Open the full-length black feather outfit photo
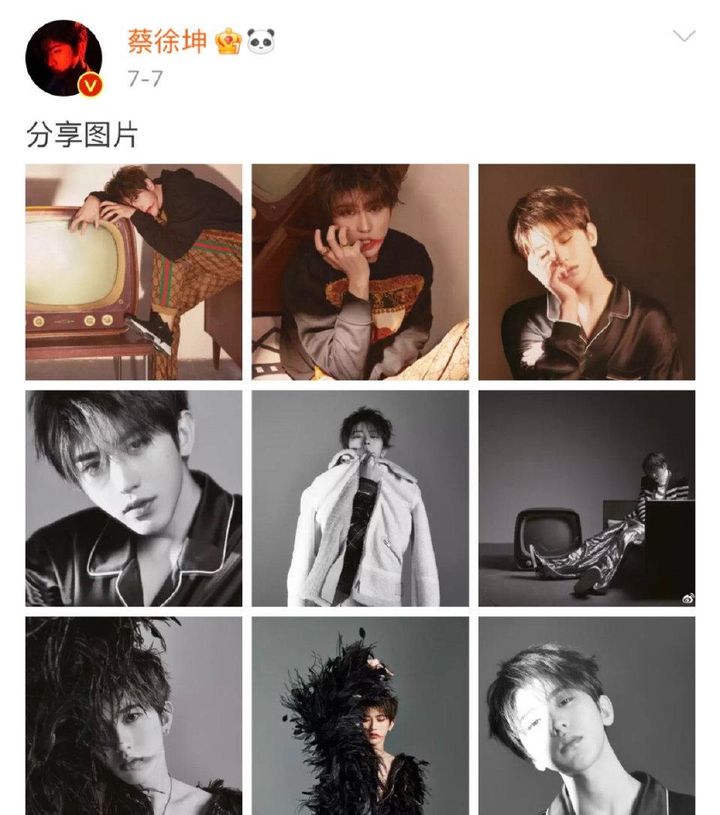The width and height of the screenshot is (720, 815). pyautogui.click(x=360, y=716)
